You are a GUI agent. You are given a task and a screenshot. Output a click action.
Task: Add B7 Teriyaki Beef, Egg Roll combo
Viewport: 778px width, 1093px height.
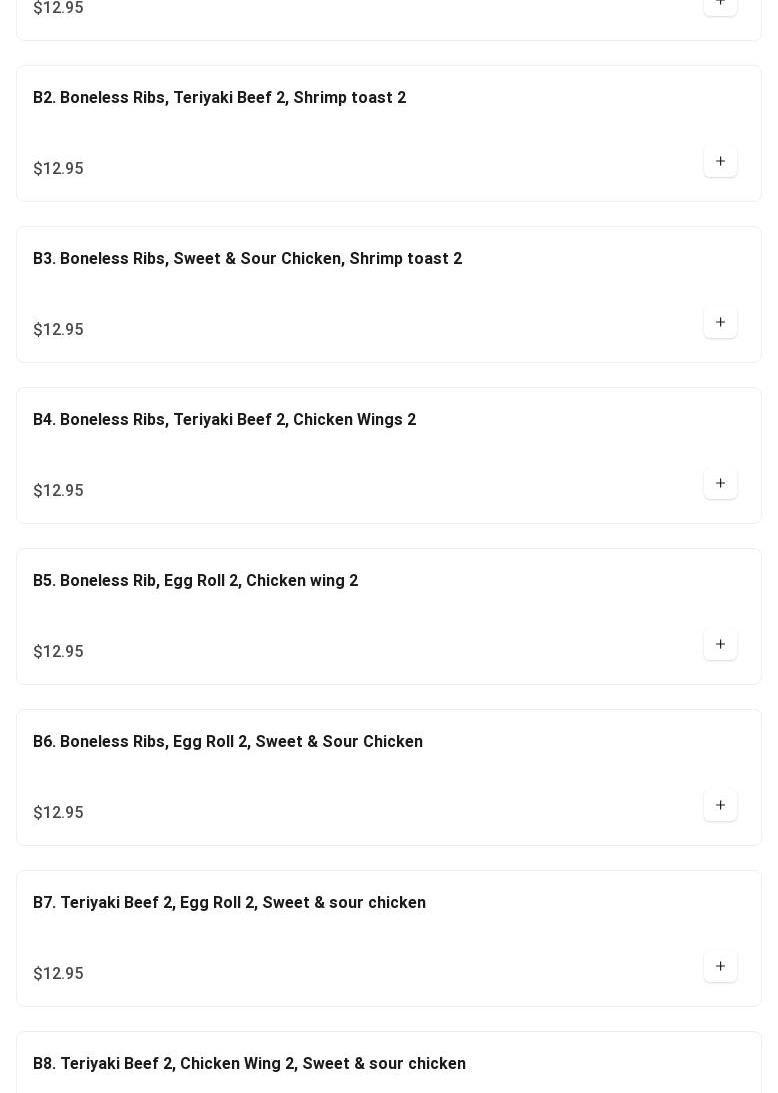pyautogui.click(x=720, y=967)
